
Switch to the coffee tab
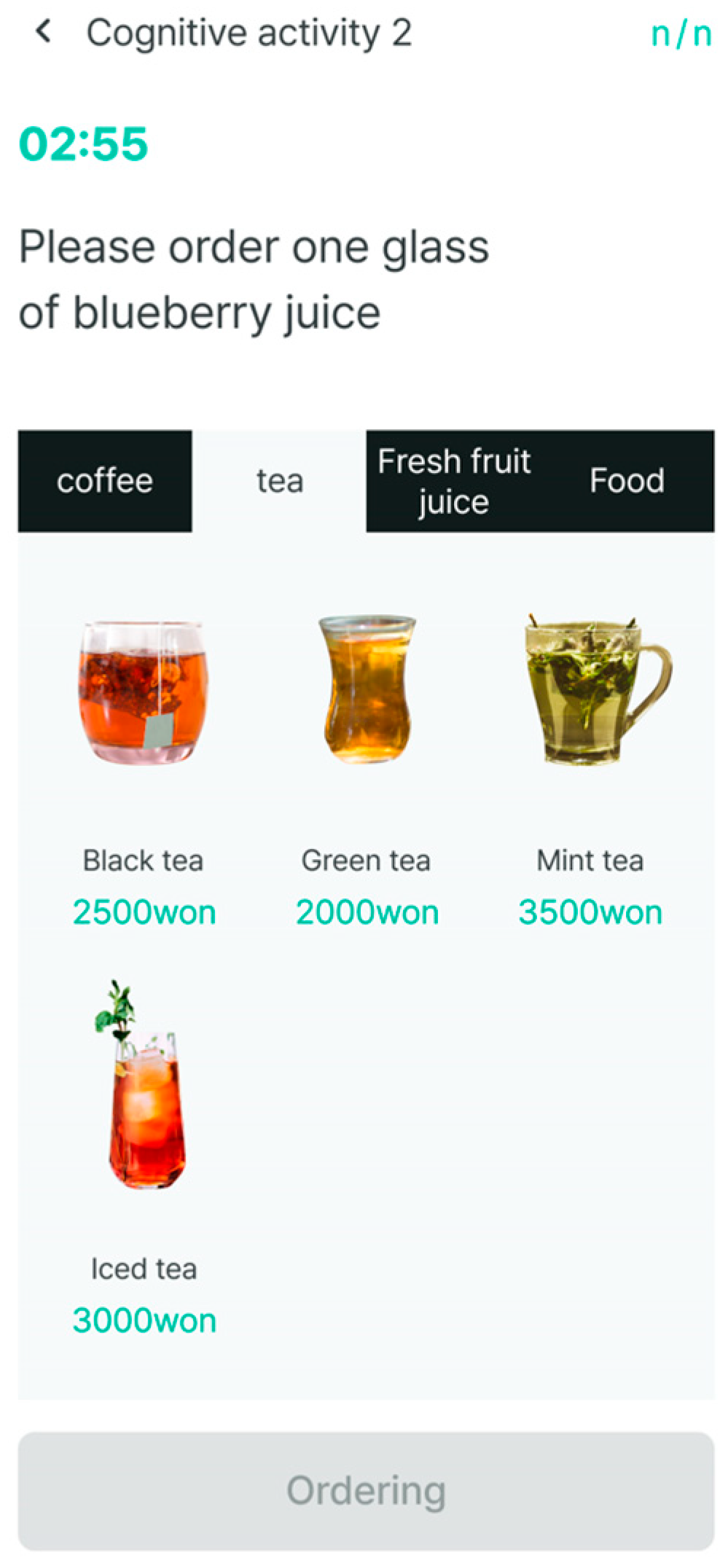105,481
